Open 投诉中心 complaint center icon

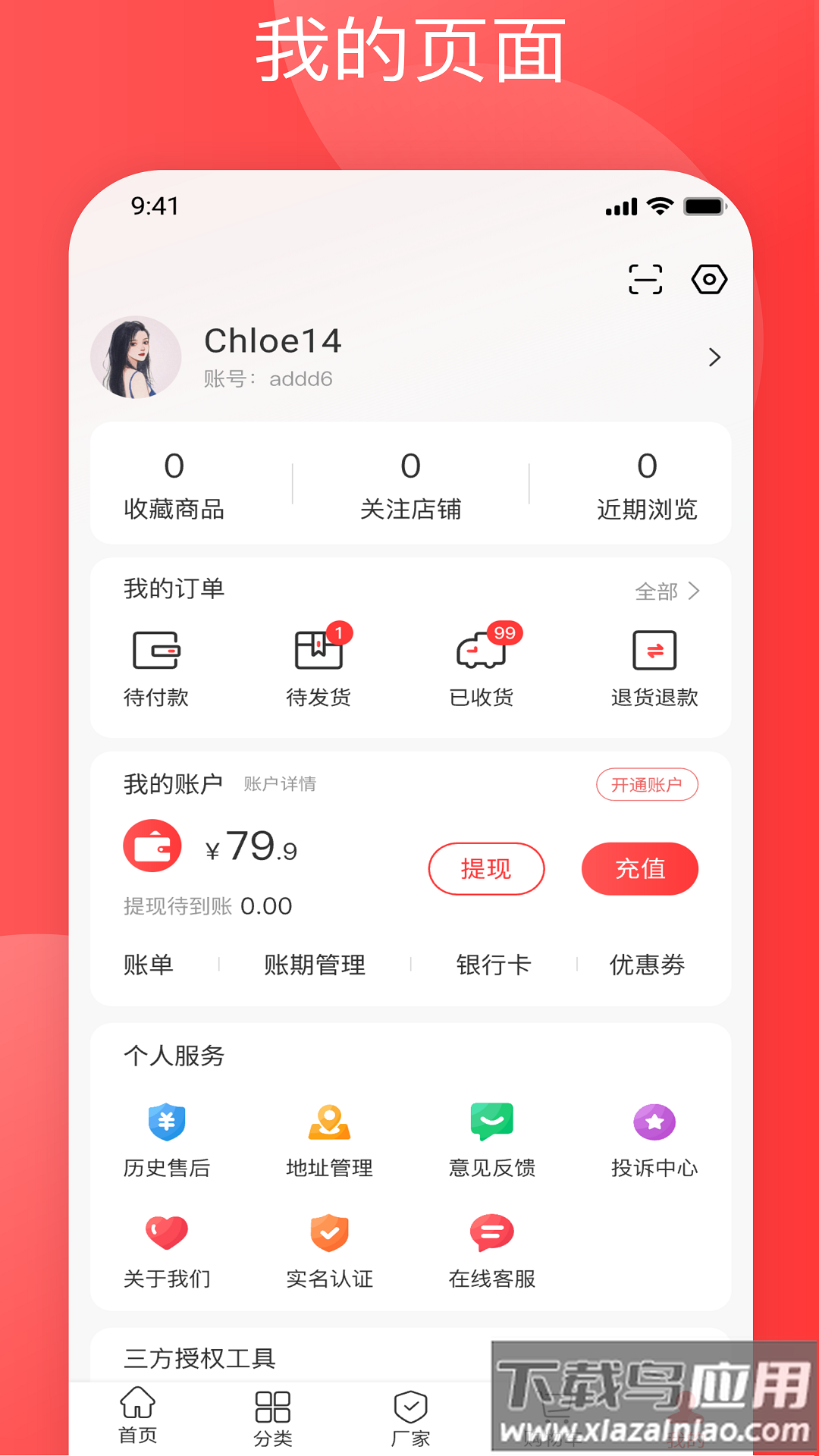(x=655, y=1122)
